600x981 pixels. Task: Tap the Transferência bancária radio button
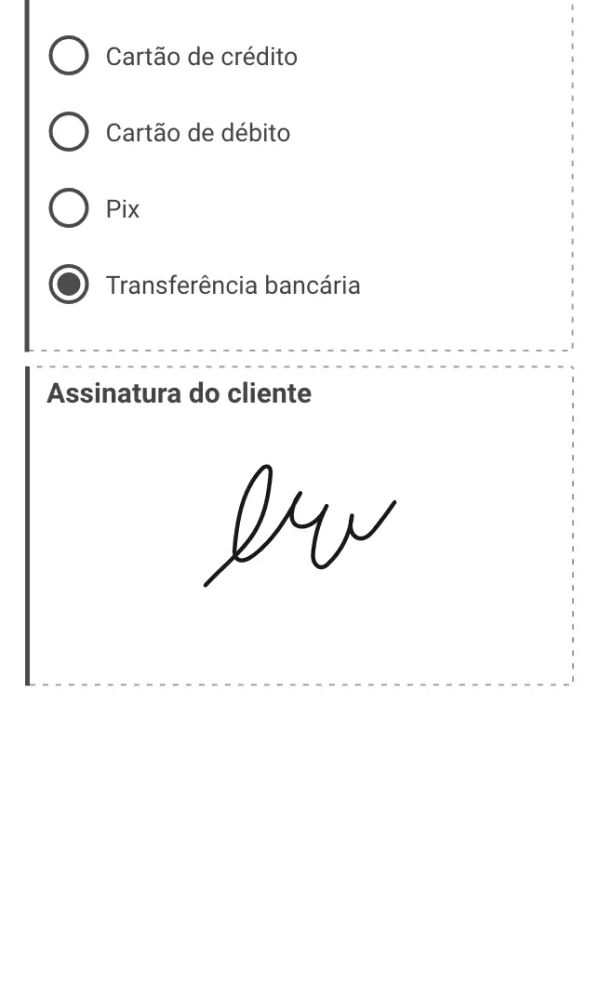[x=68, y=285]
